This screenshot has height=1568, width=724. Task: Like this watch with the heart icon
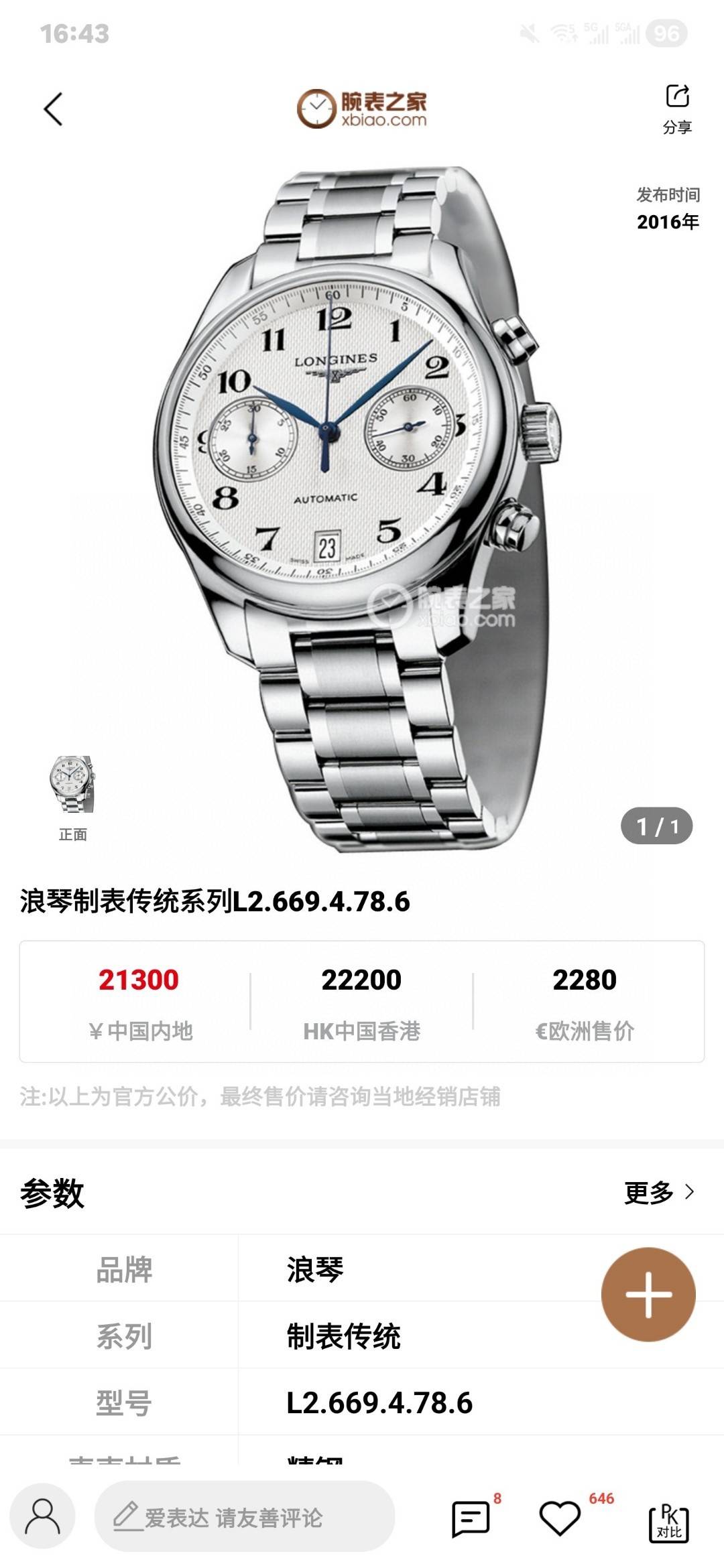[560, 1518]
